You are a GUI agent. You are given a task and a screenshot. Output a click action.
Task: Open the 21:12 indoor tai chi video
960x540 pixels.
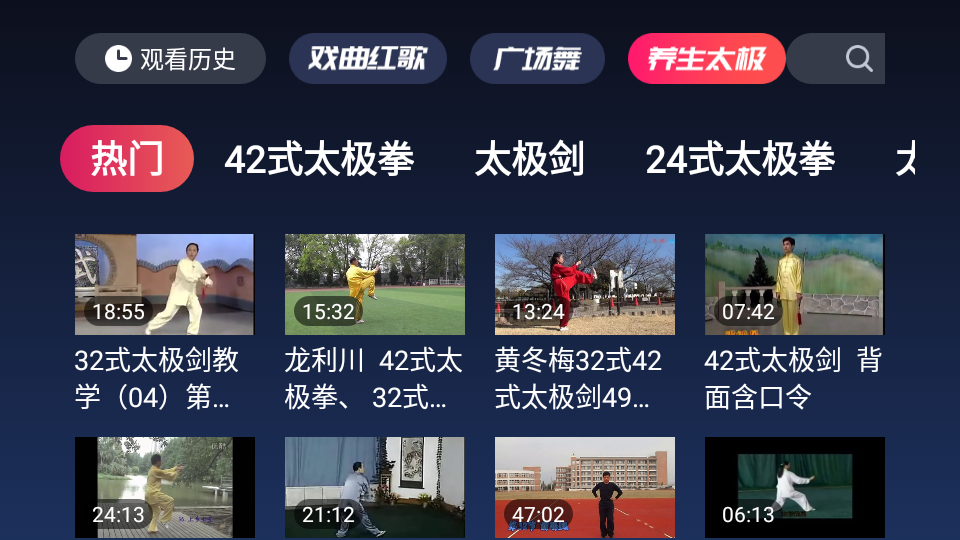click(374, 488)
